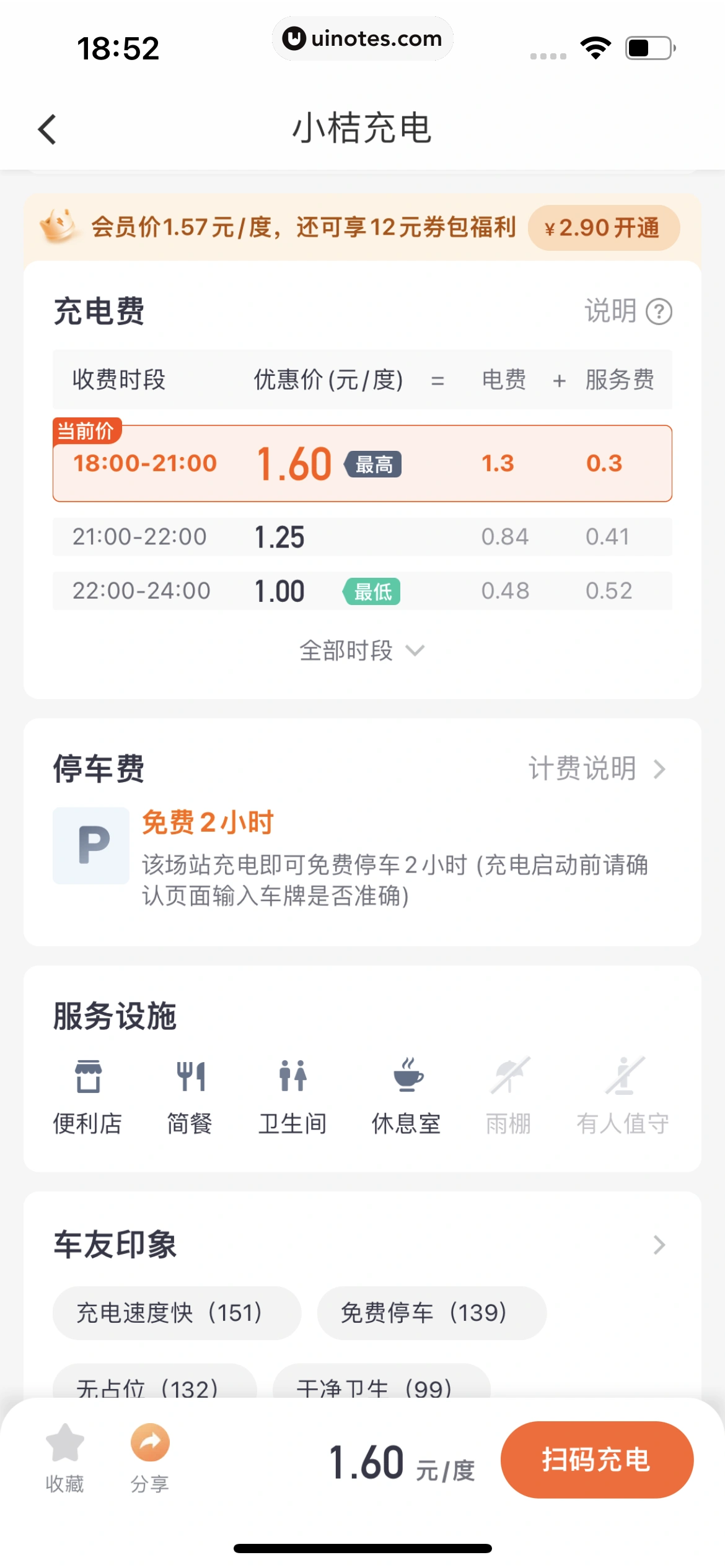Tap ¥2.90开通 membership button

click(x=603, y=228)
